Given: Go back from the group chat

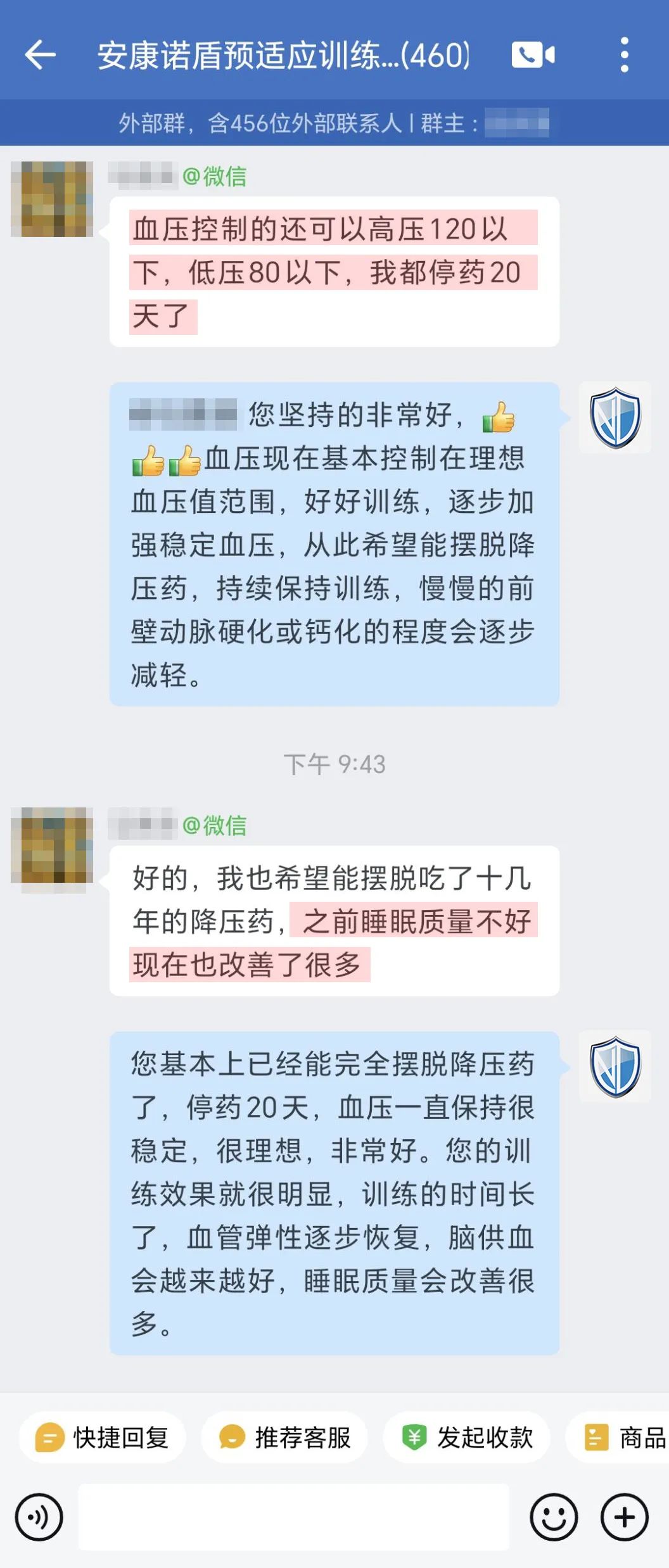Looking at the screenshot, I should click(x=40, y=55).
